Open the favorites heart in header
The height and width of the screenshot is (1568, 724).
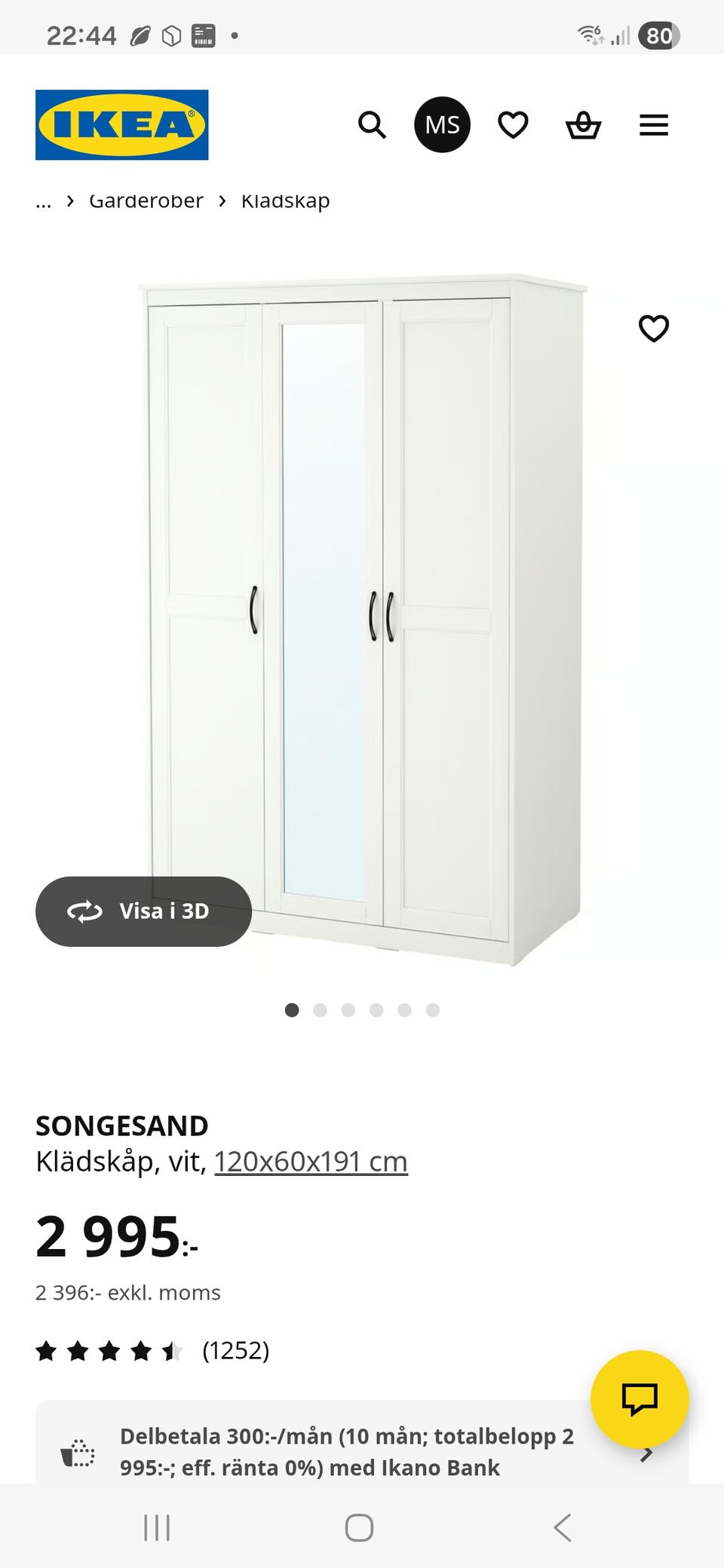click(x=513, y=125)
